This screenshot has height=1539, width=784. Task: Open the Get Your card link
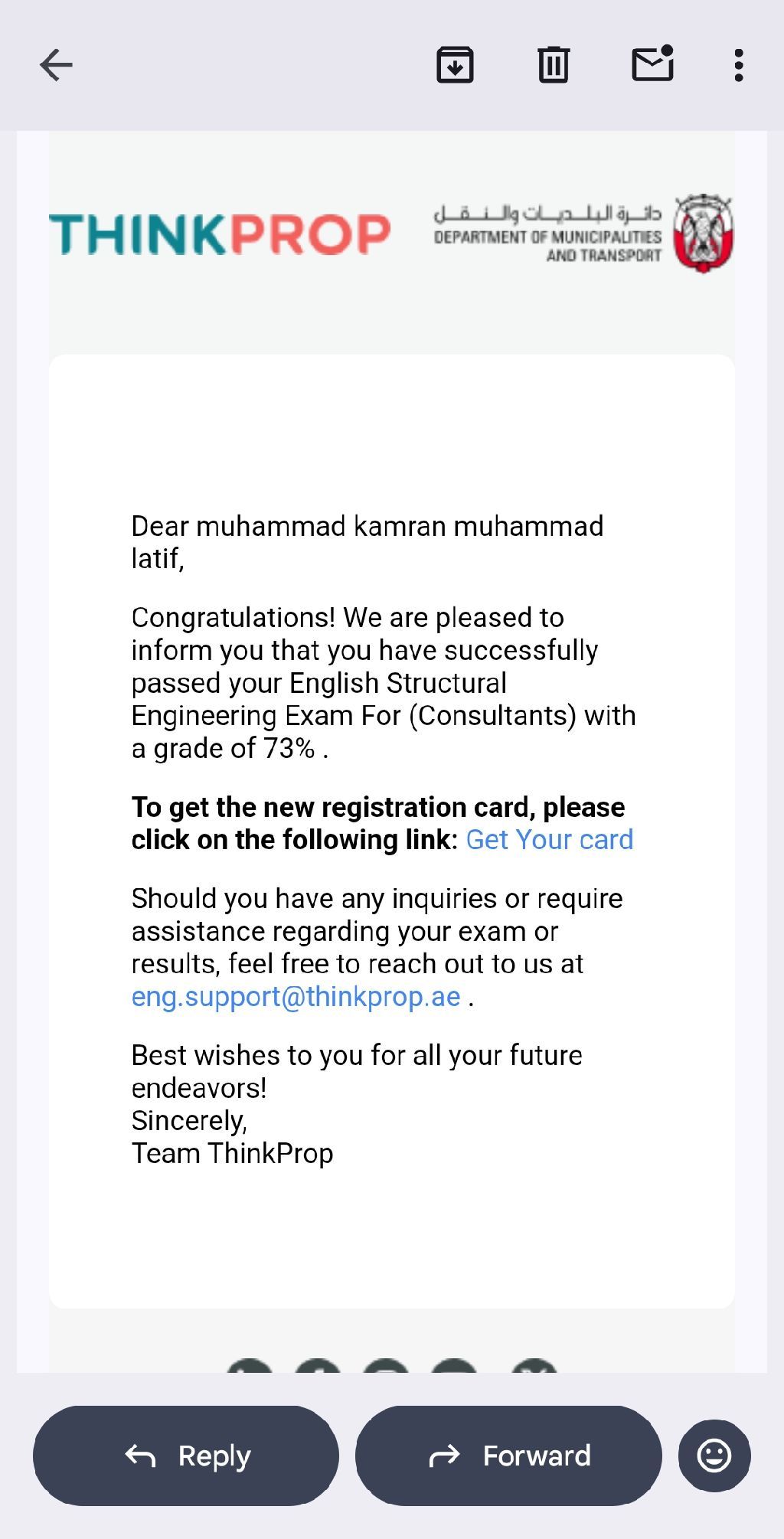point(549,840)
